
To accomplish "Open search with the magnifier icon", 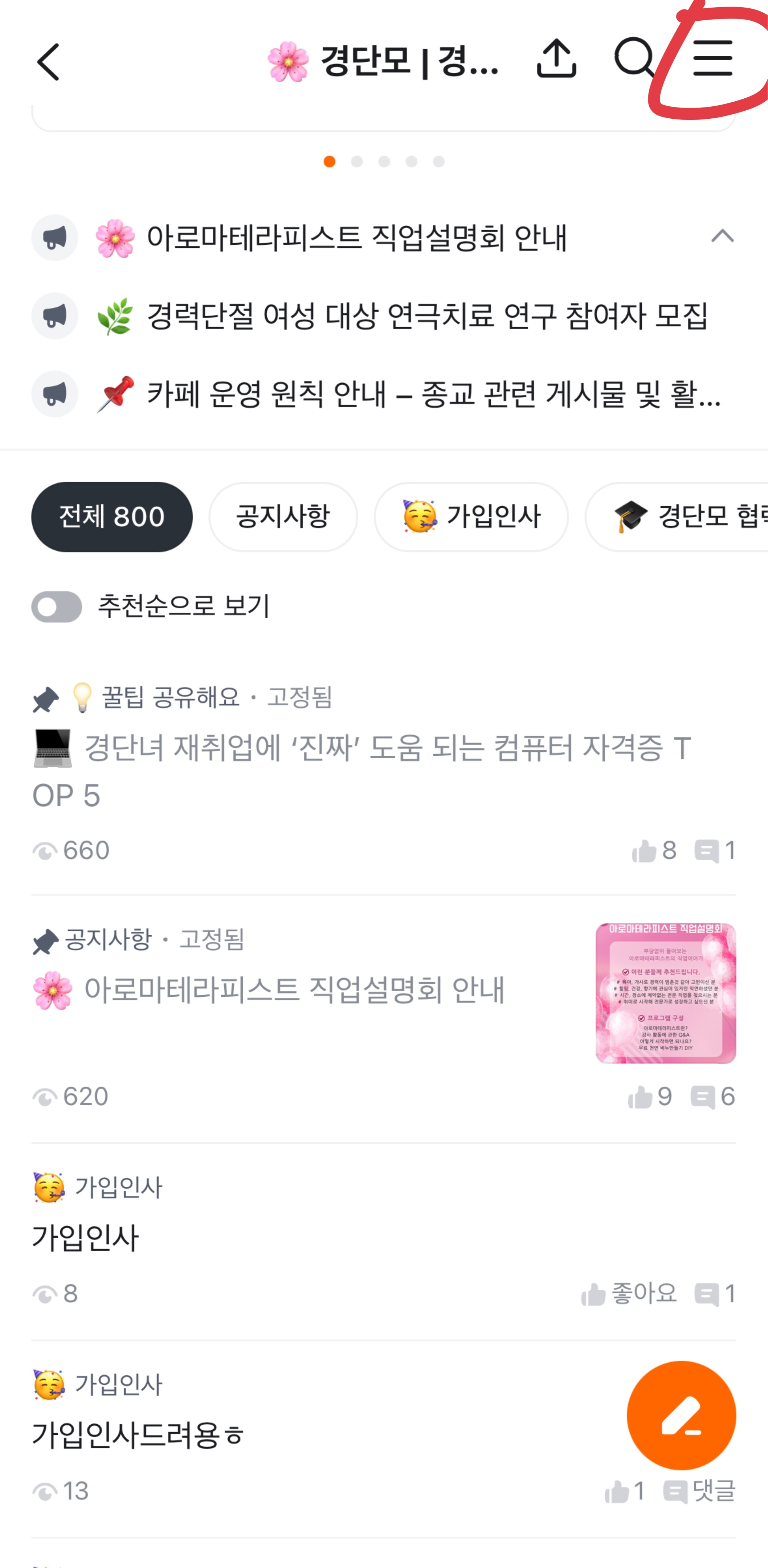I will click(x=635, y=58).
